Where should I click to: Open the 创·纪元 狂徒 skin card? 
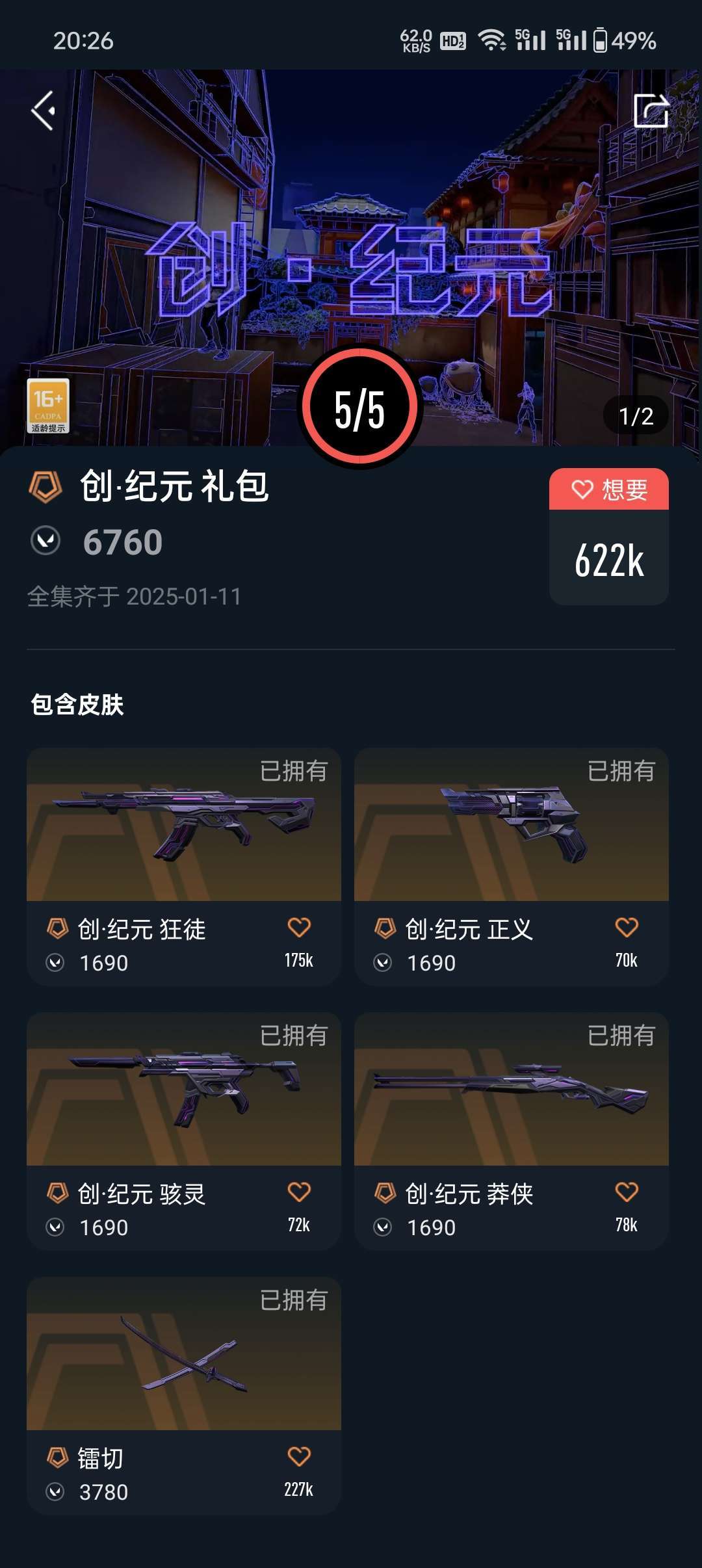pyautogui.click(x=184, y=867)
